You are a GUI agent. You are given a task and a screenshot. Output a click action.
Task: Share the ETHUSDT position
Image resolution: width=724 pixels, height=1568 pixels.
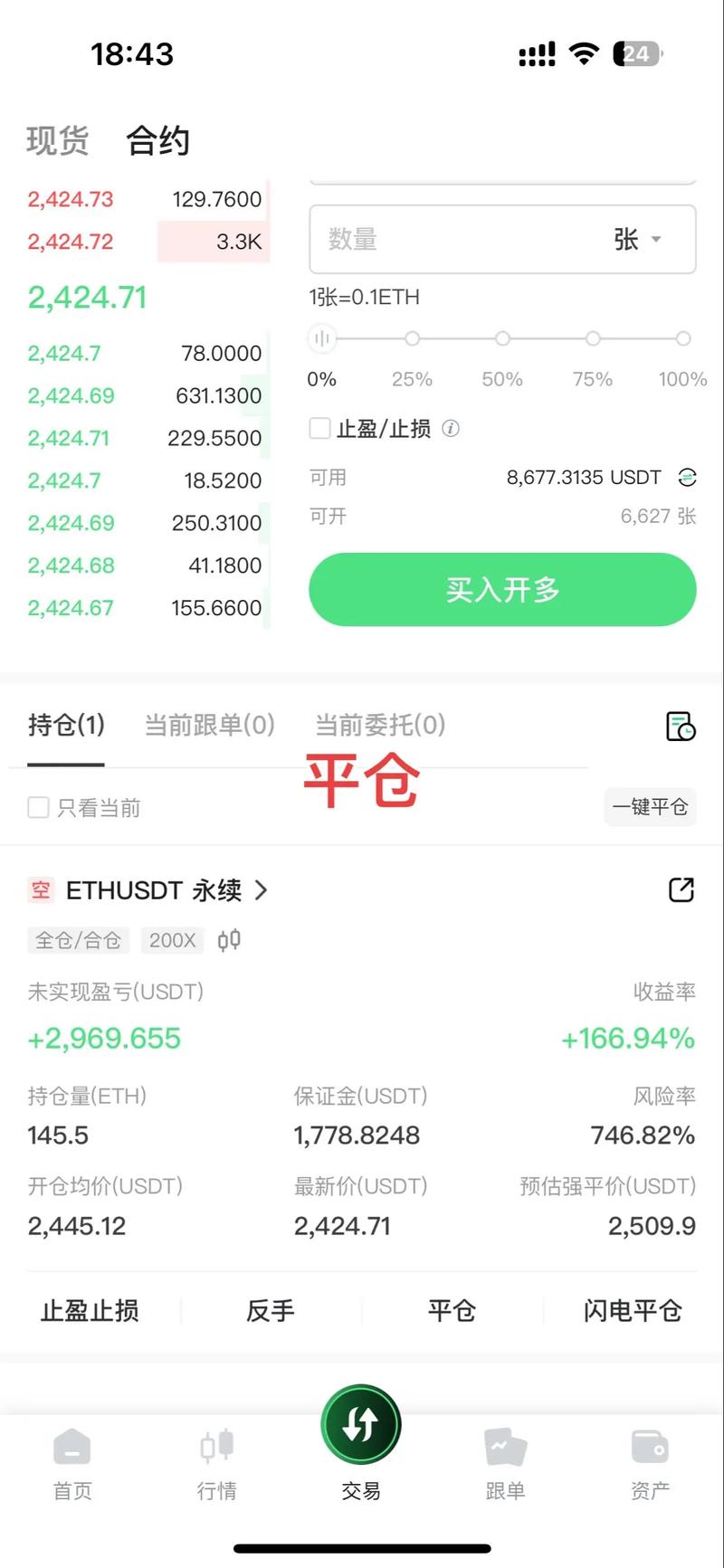tap(681, 890)
